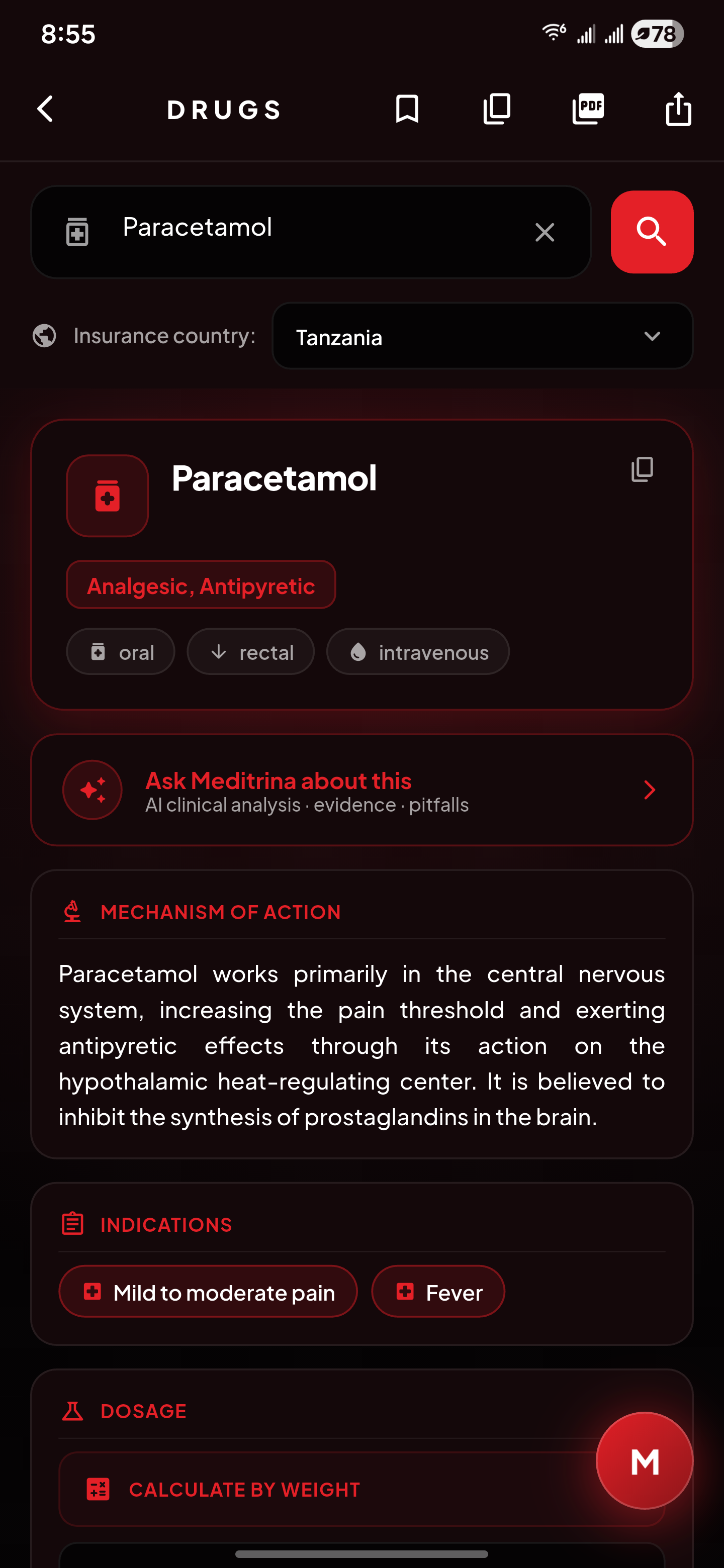Tap the copy icon in top toolbar

click(497, 110)
